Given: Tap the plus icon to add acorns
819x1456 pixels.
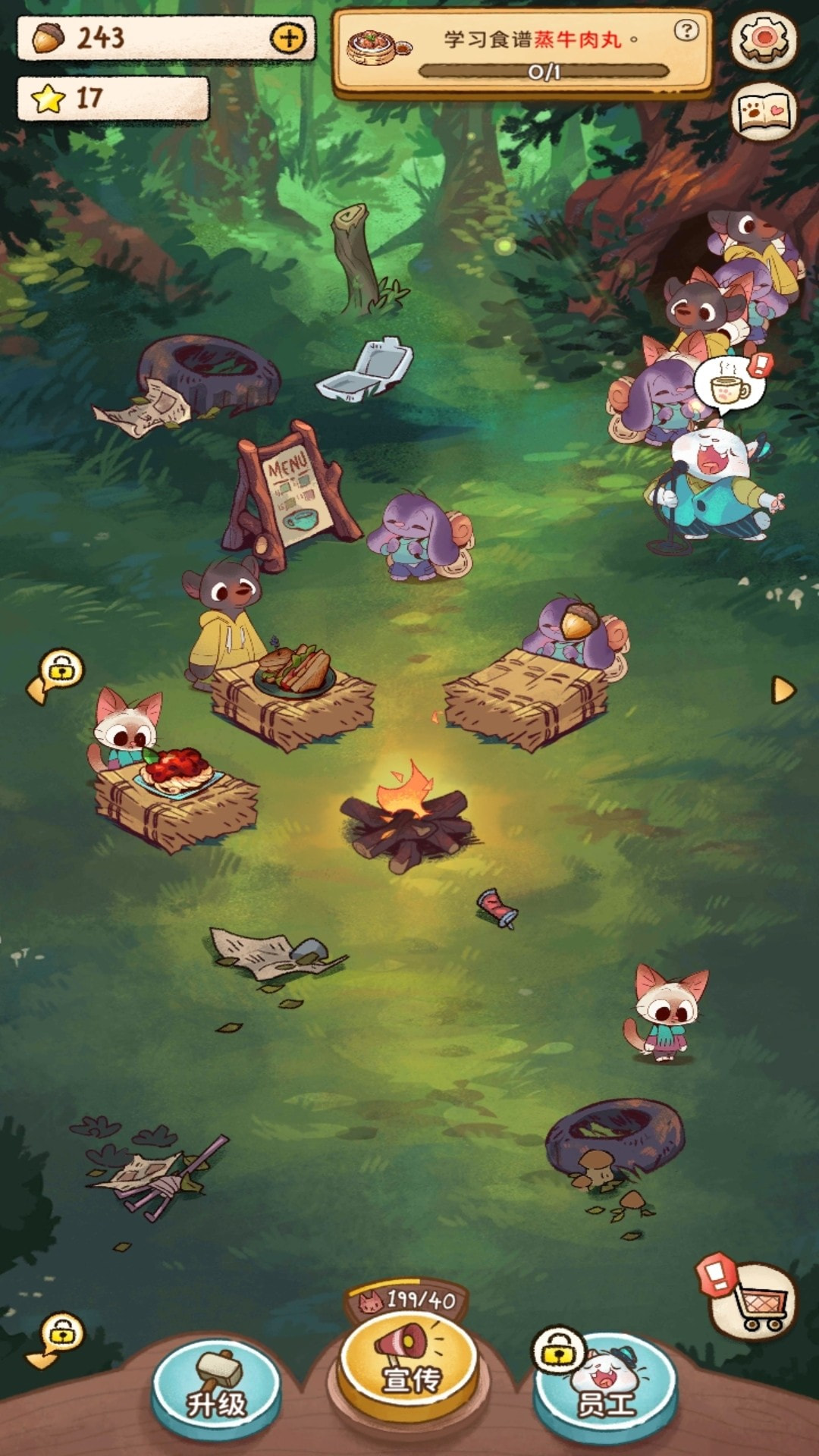Looking at the screenshot, I should point(288,38).
